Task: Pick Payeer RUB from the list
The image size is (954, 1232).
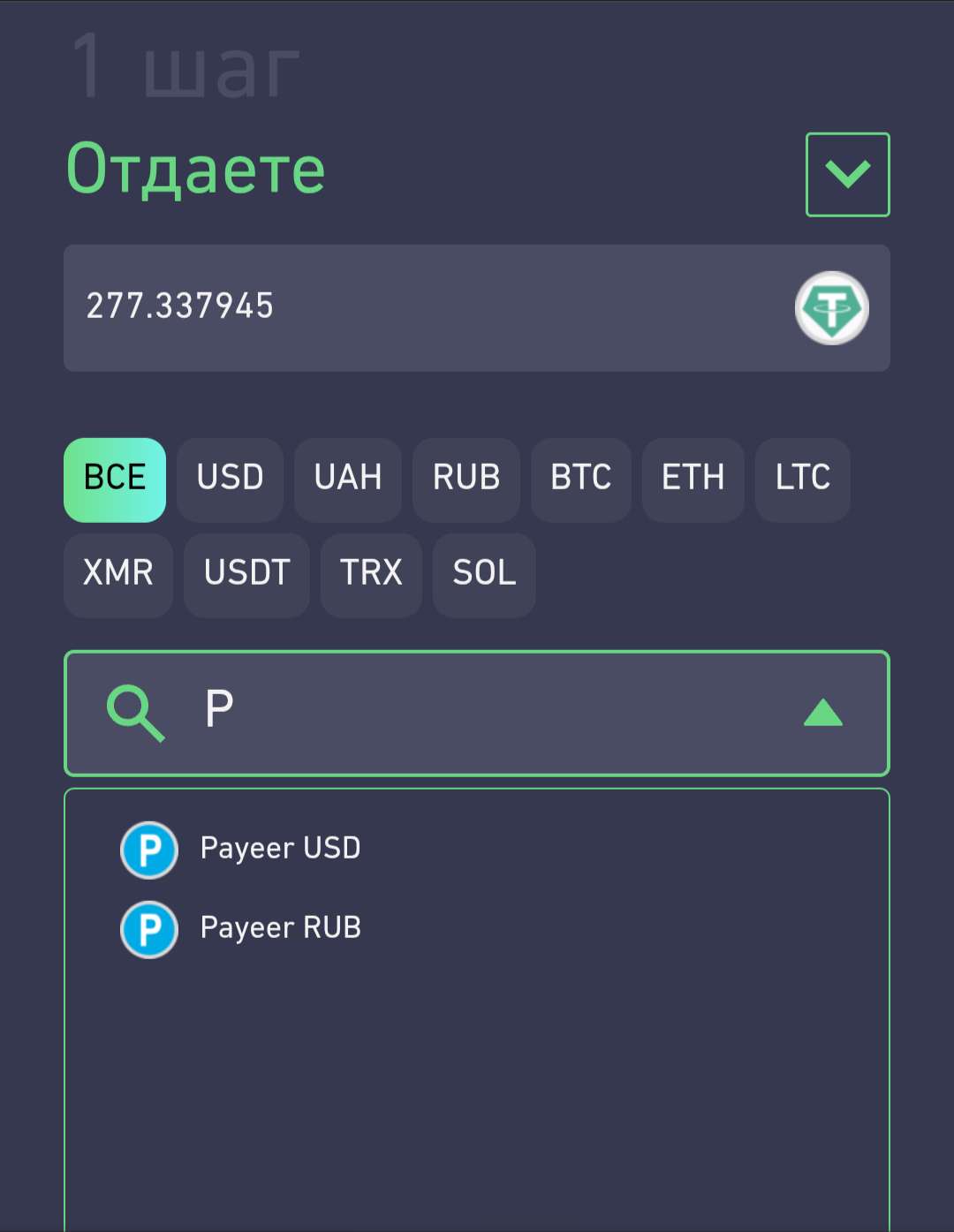Action: coord(280,928)
